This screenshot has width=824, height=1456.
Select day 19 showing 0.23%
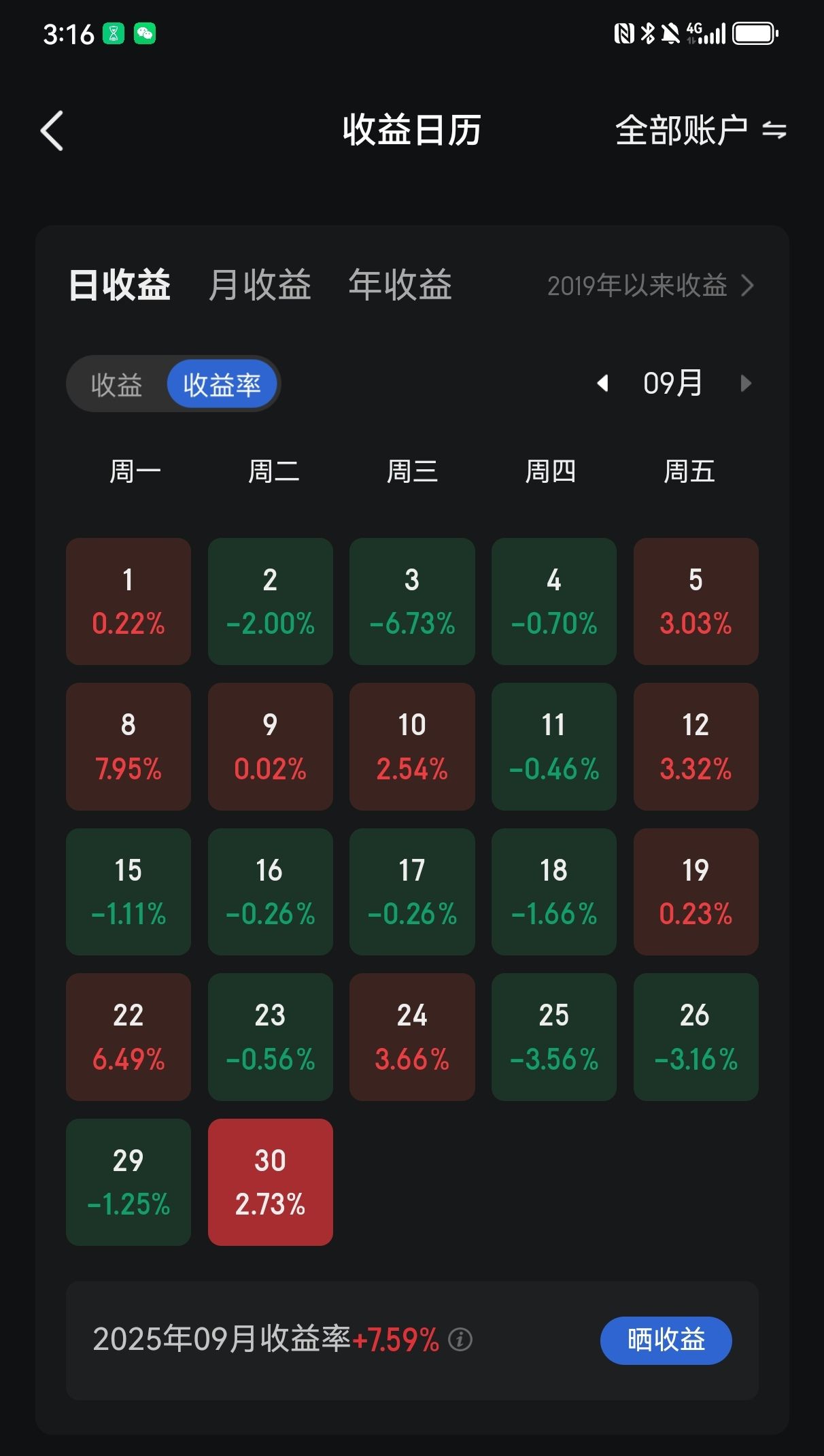pos(696,892)
